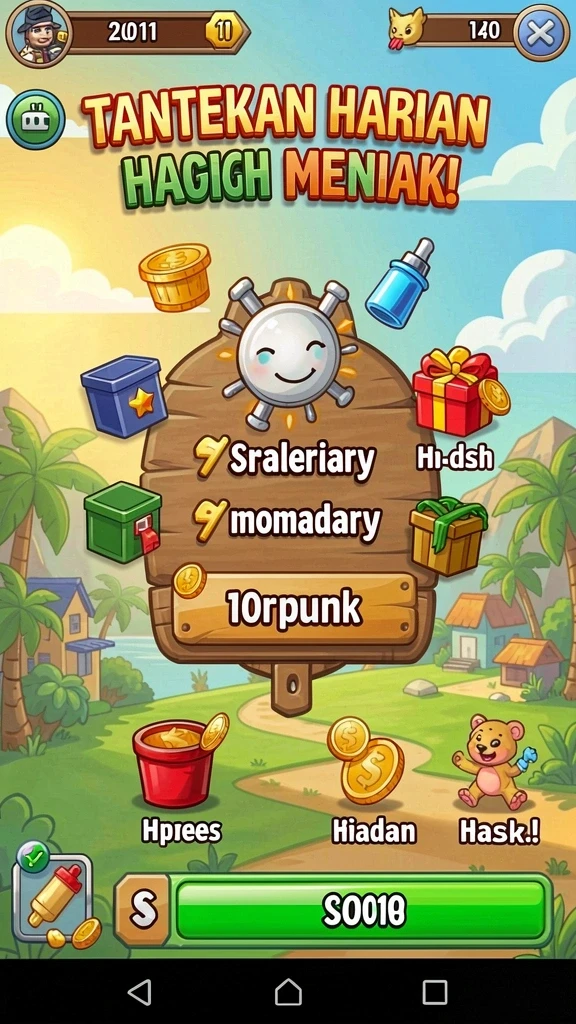Go to the home screen
576x1024 pixels.
click(x=288, y=991)
